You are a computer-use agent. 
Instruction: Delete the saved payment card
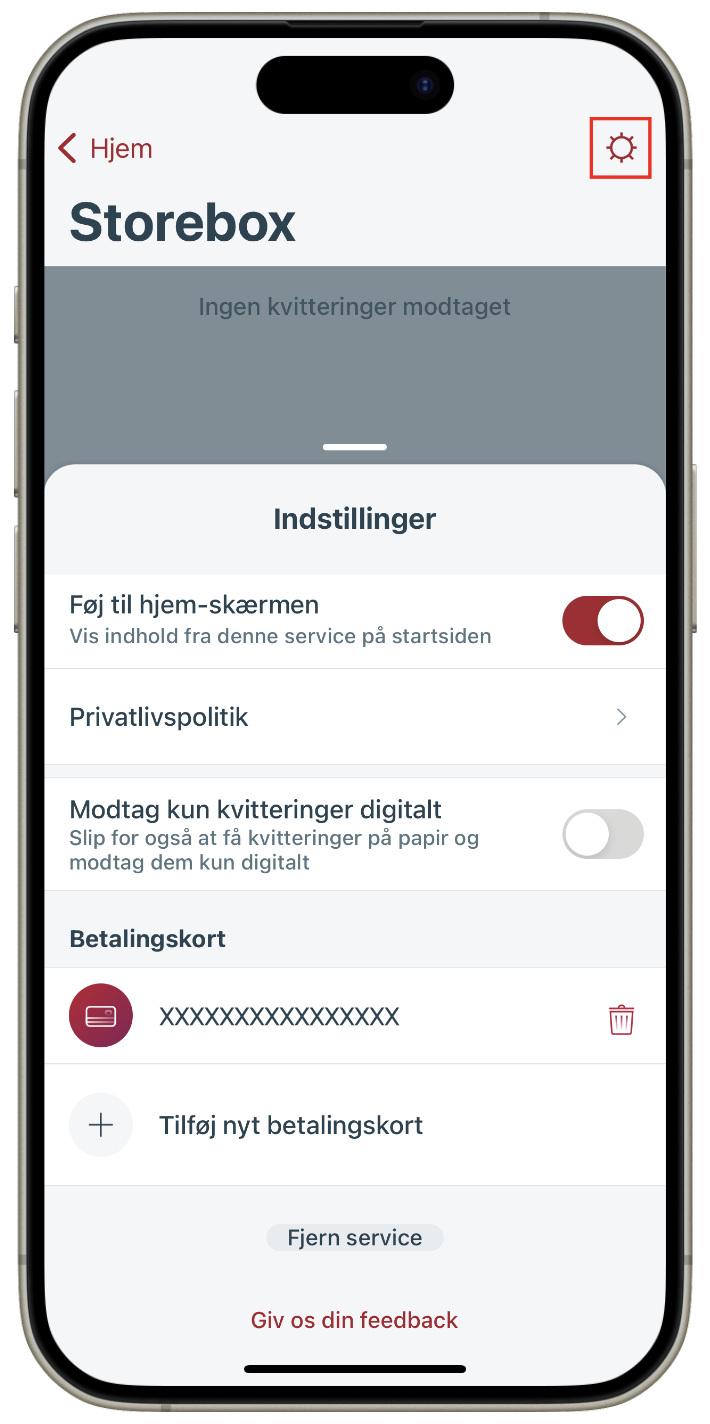tap(621, 1018)
